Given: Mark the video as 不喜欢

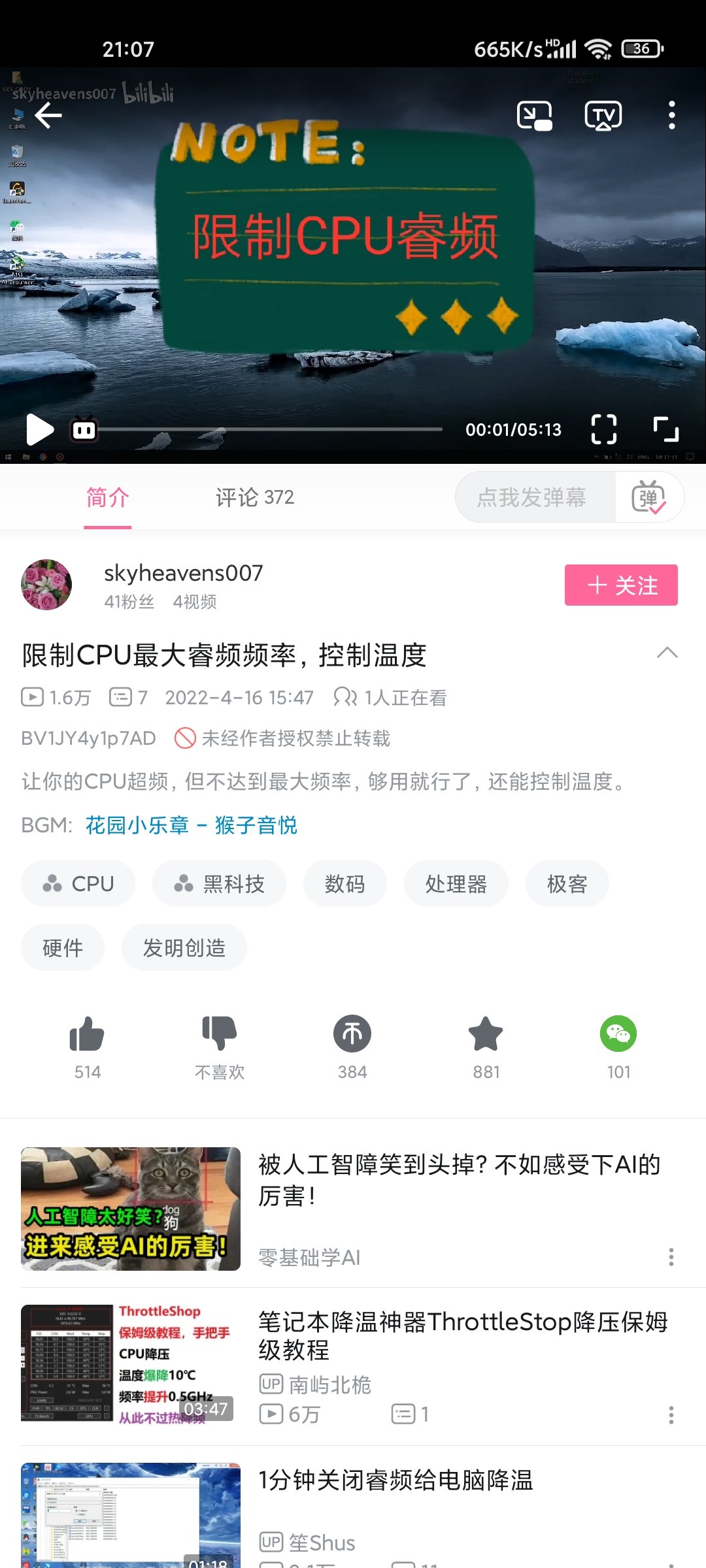Looking at the screenshot, I should (x=219, y=1034).
